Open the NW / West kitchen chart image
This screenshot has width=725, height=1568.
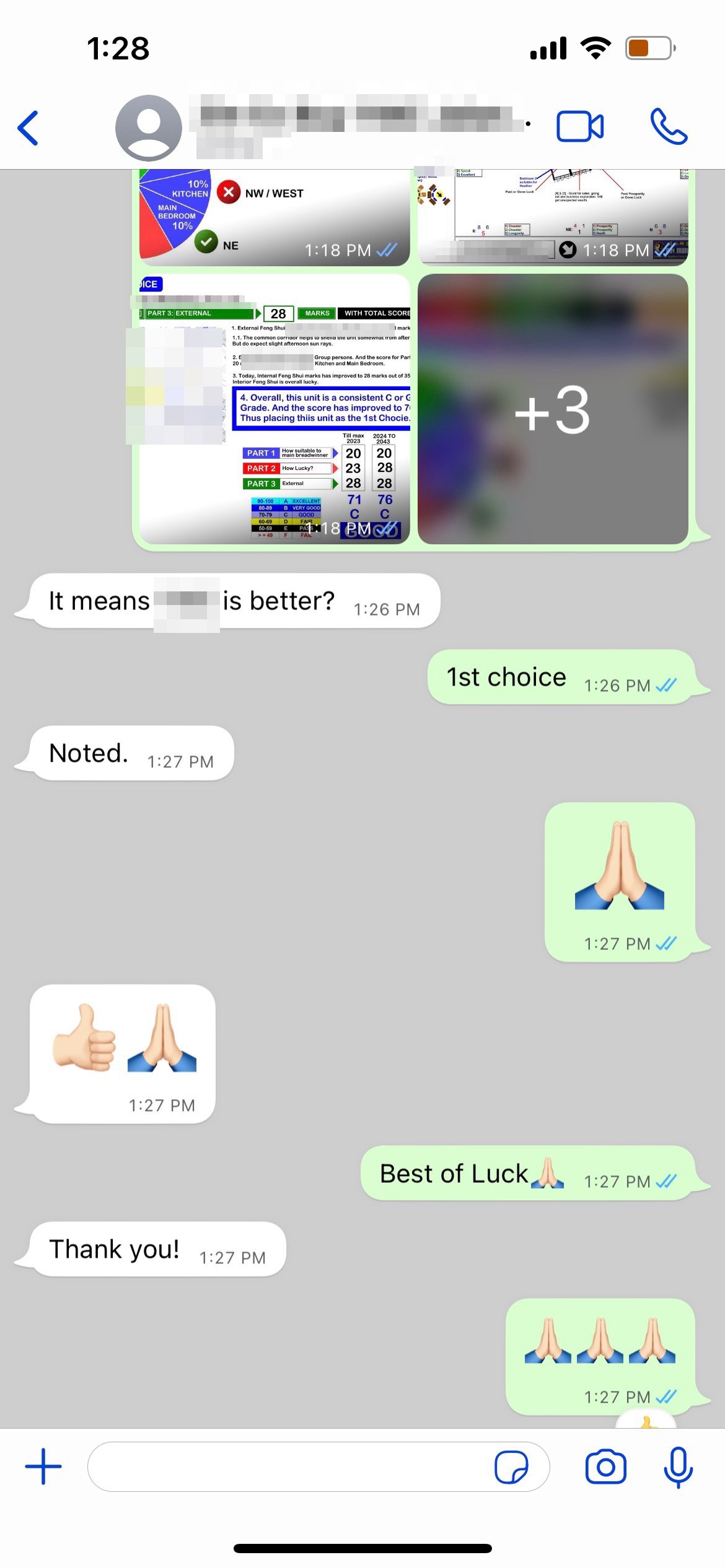point(274,217)
